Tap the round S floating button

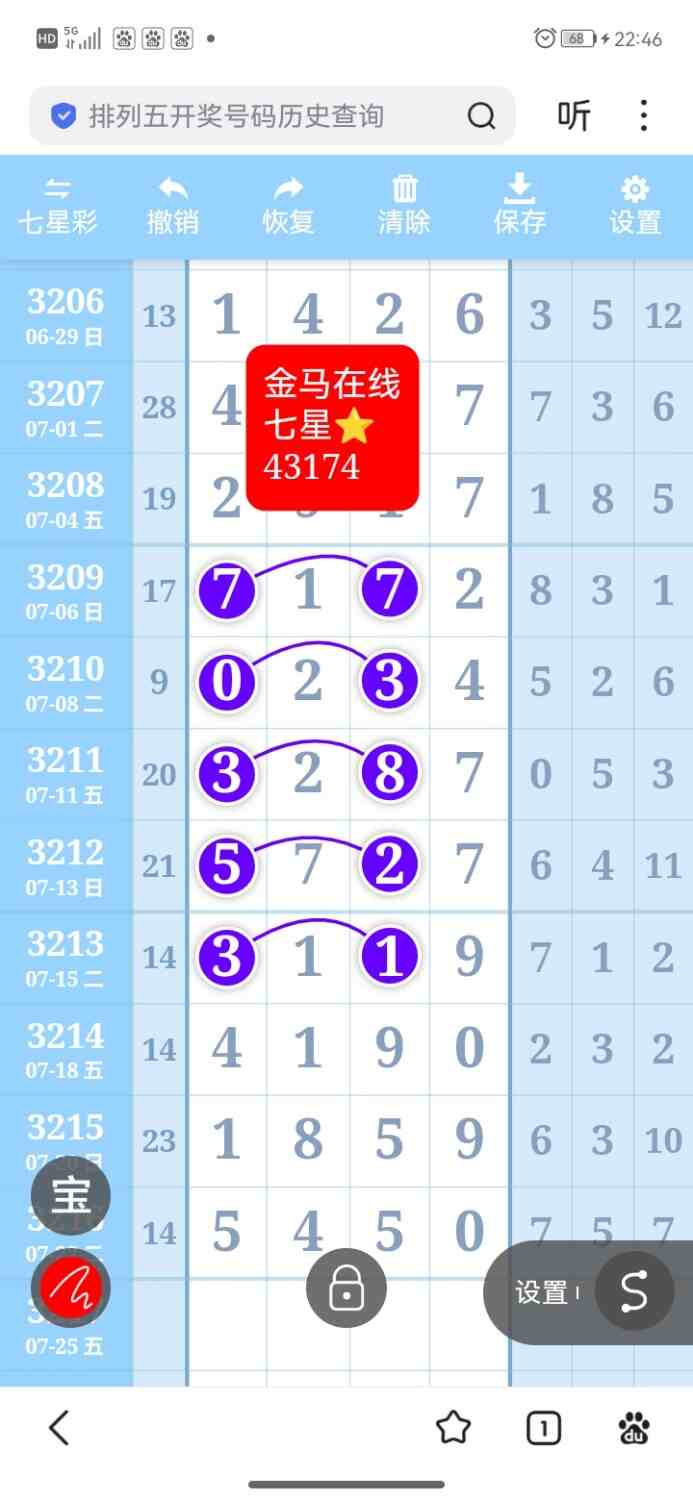pyautogui.click(x=634, y=1292)
